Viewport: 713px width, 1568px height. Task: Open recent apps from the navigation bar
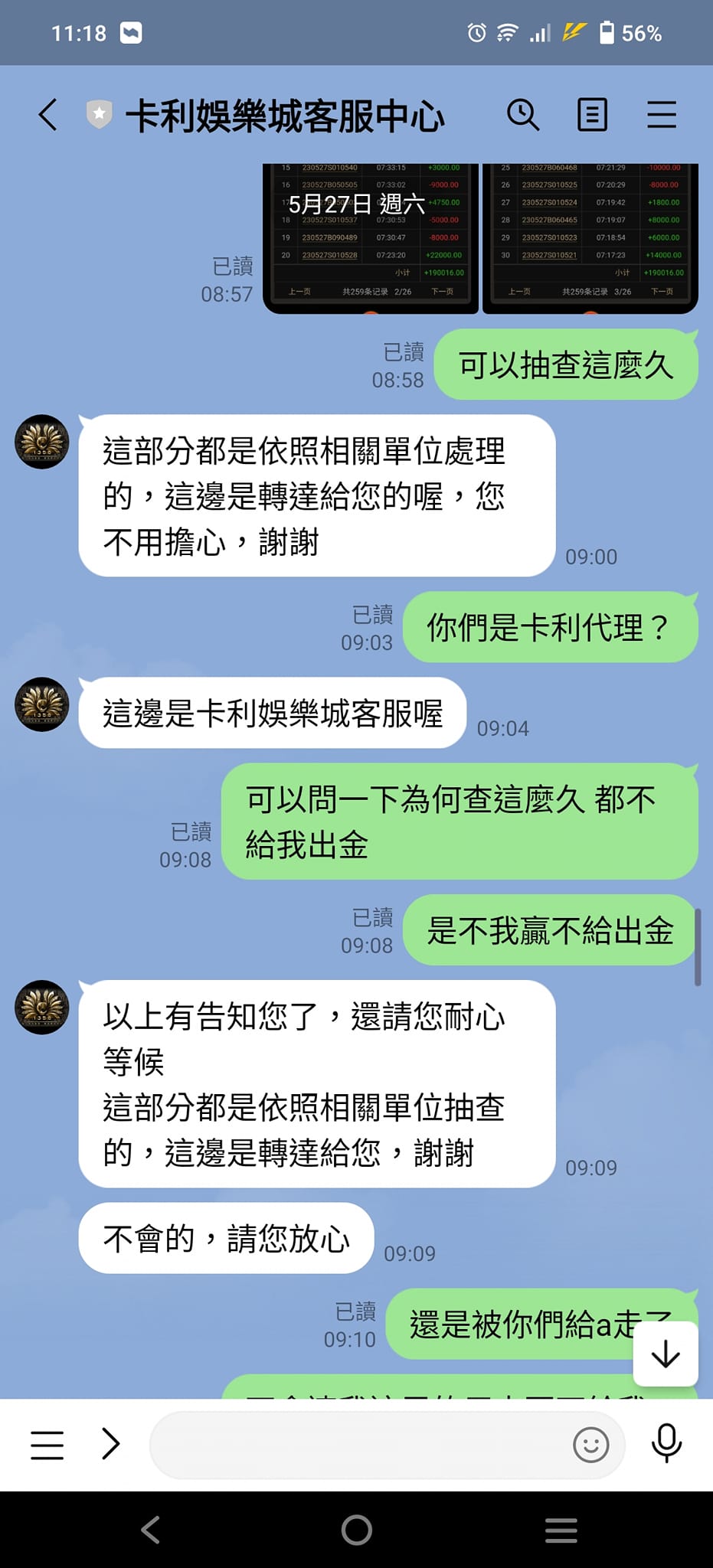(561, 1530)
